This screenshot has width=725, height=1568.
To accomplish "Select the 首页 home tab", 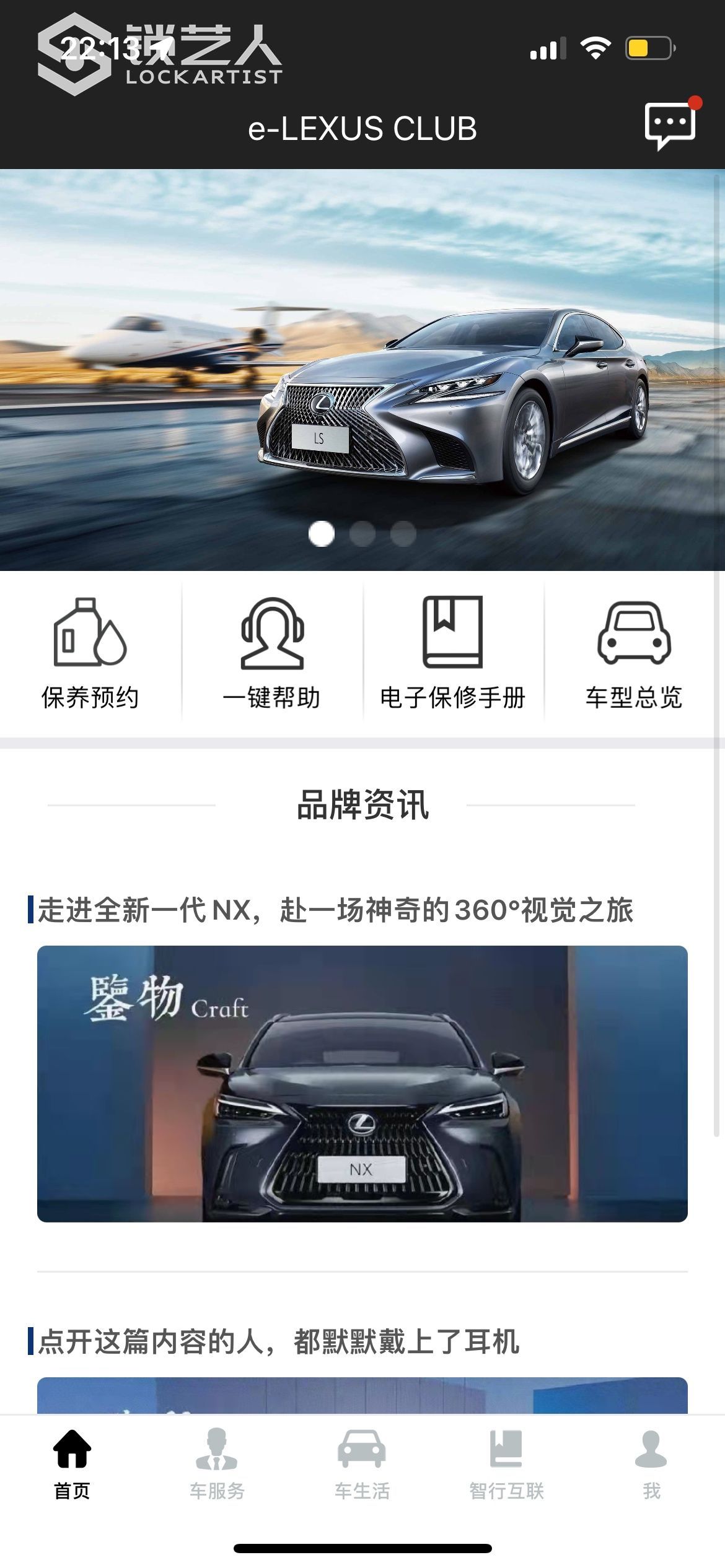I will (72, 1465).
